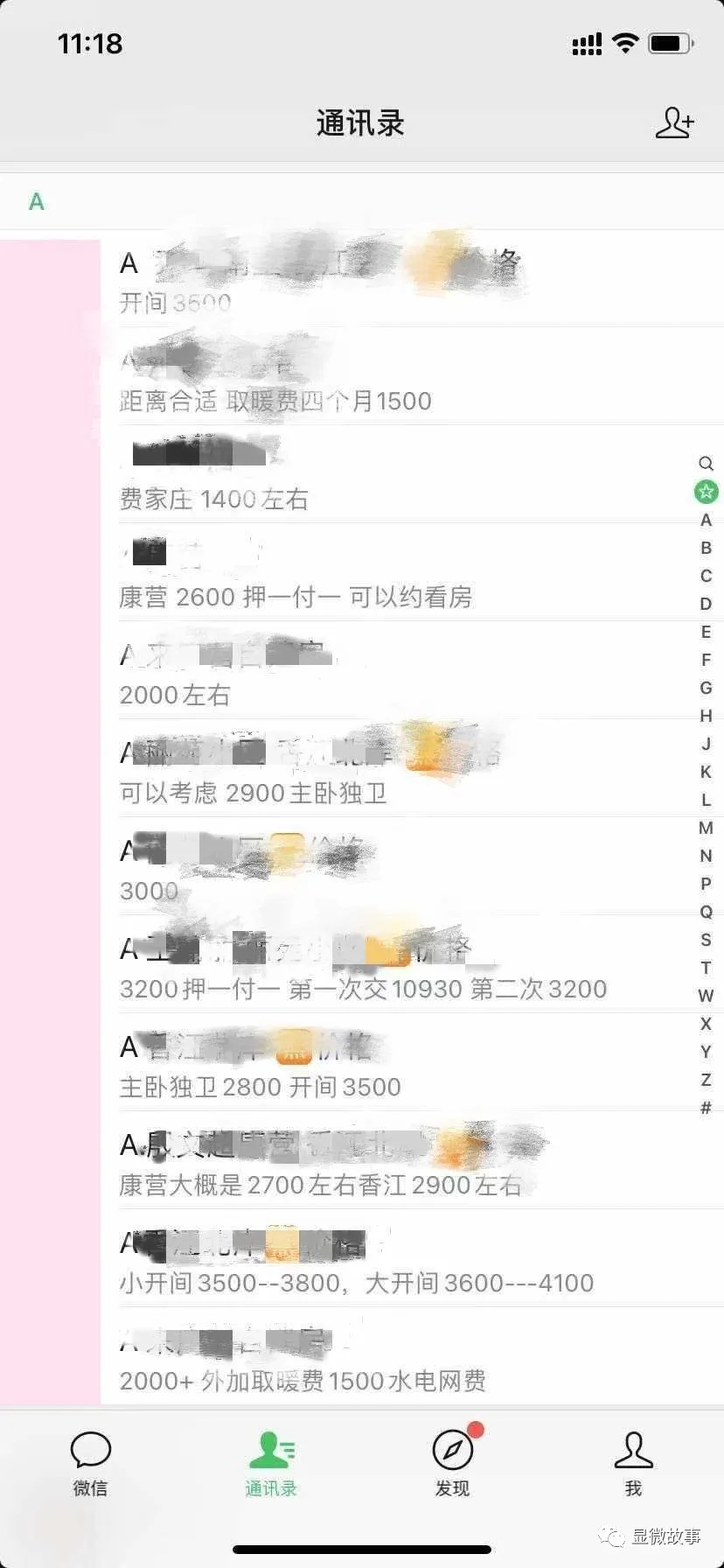Jump to letter M in index

click(x=706, y=828)
